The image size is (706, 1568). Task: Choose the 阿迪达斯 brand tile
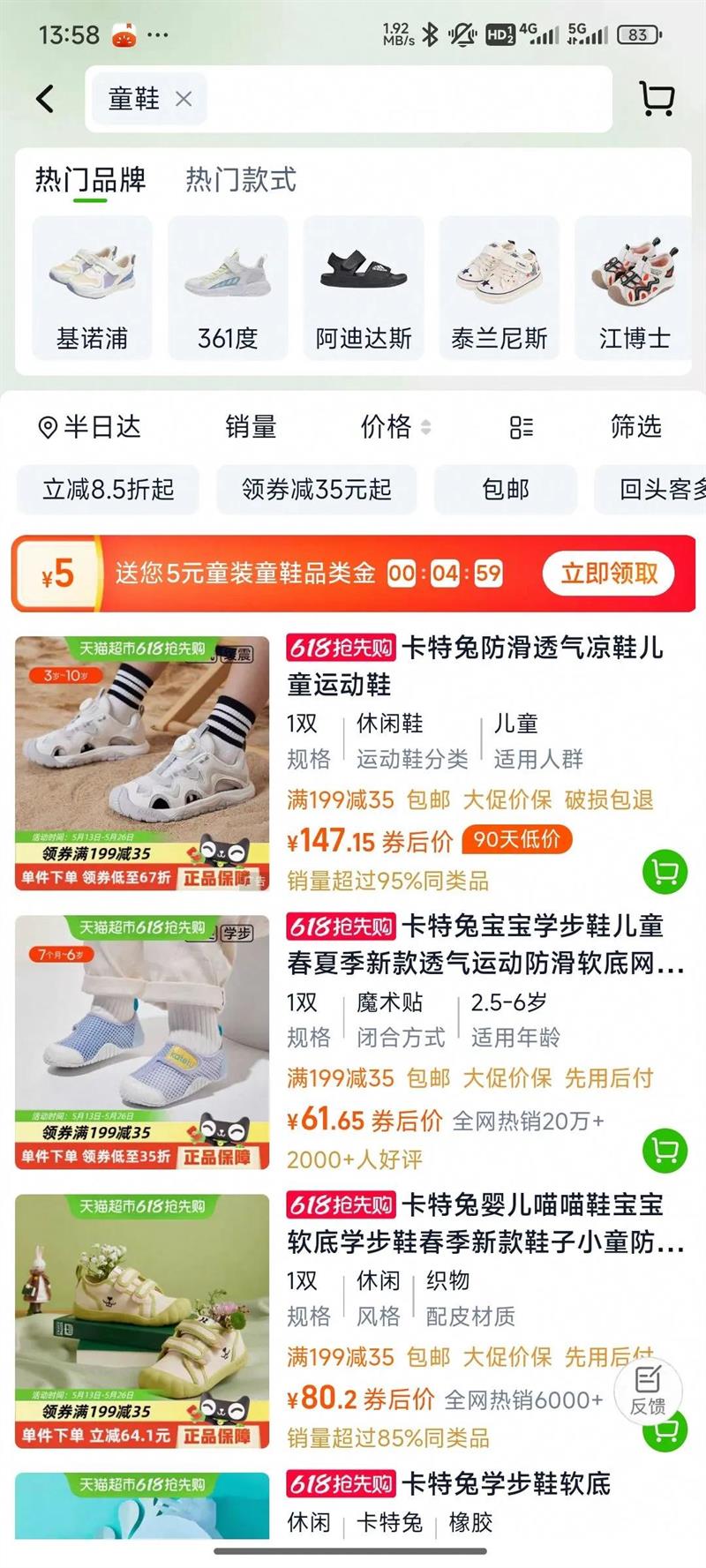tap(364, 288)
